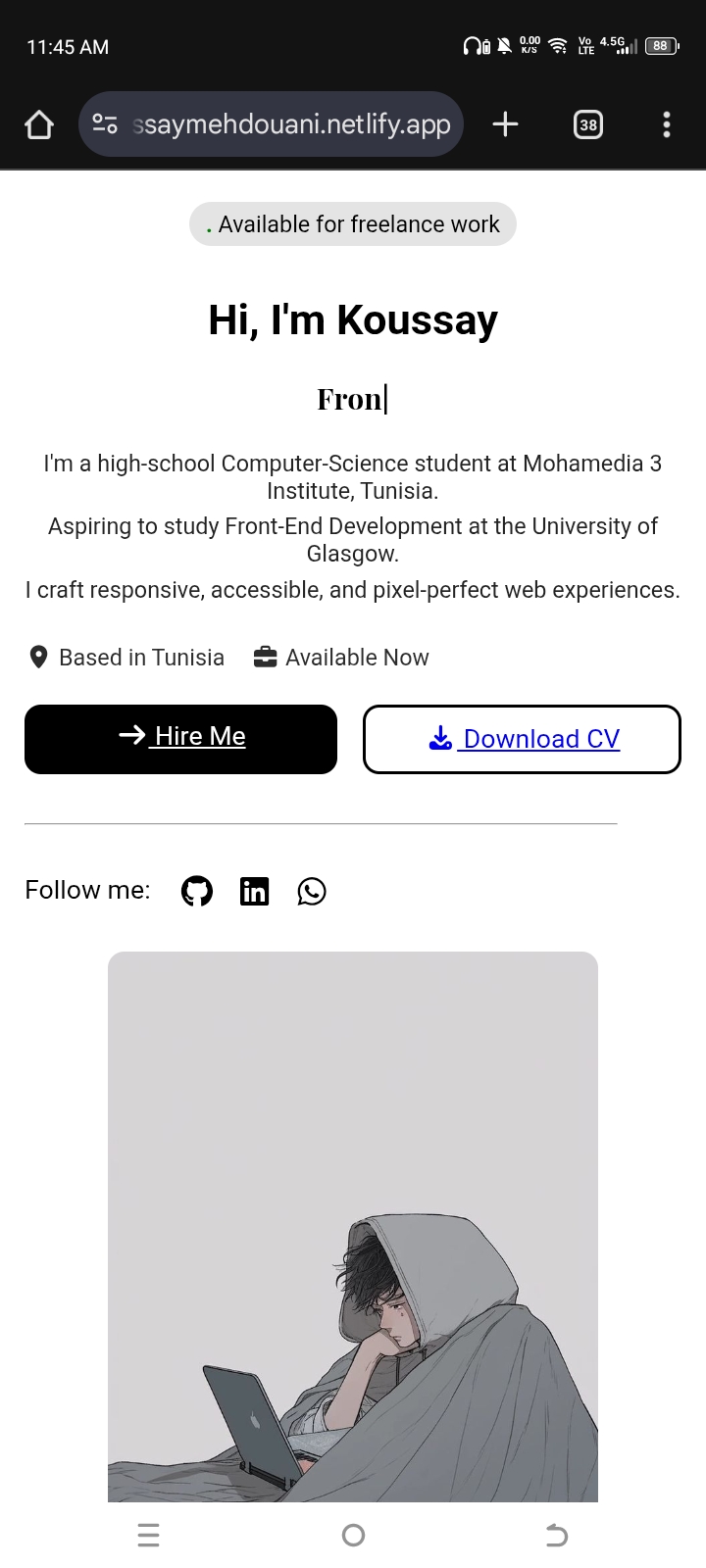Tap the hamburger menu in the navigation bar

(148, 1535)
